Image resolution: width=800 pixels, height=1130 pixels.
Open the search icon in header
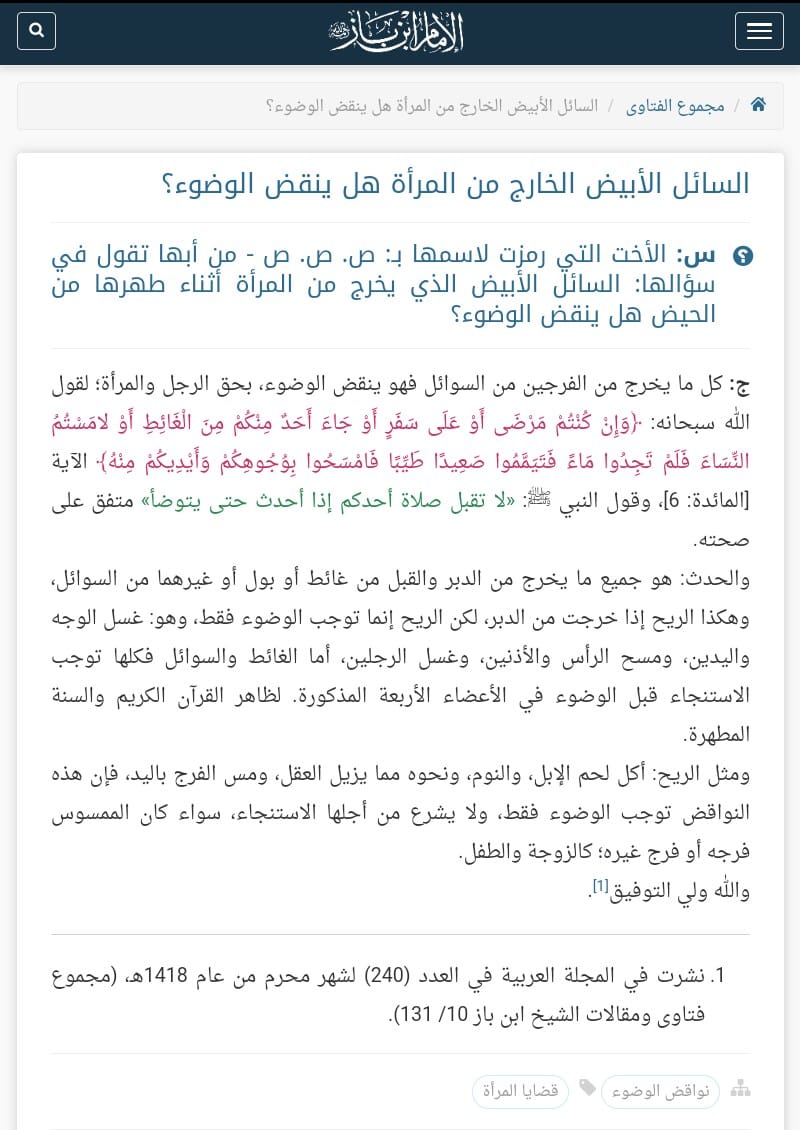[x=36, y=31]
